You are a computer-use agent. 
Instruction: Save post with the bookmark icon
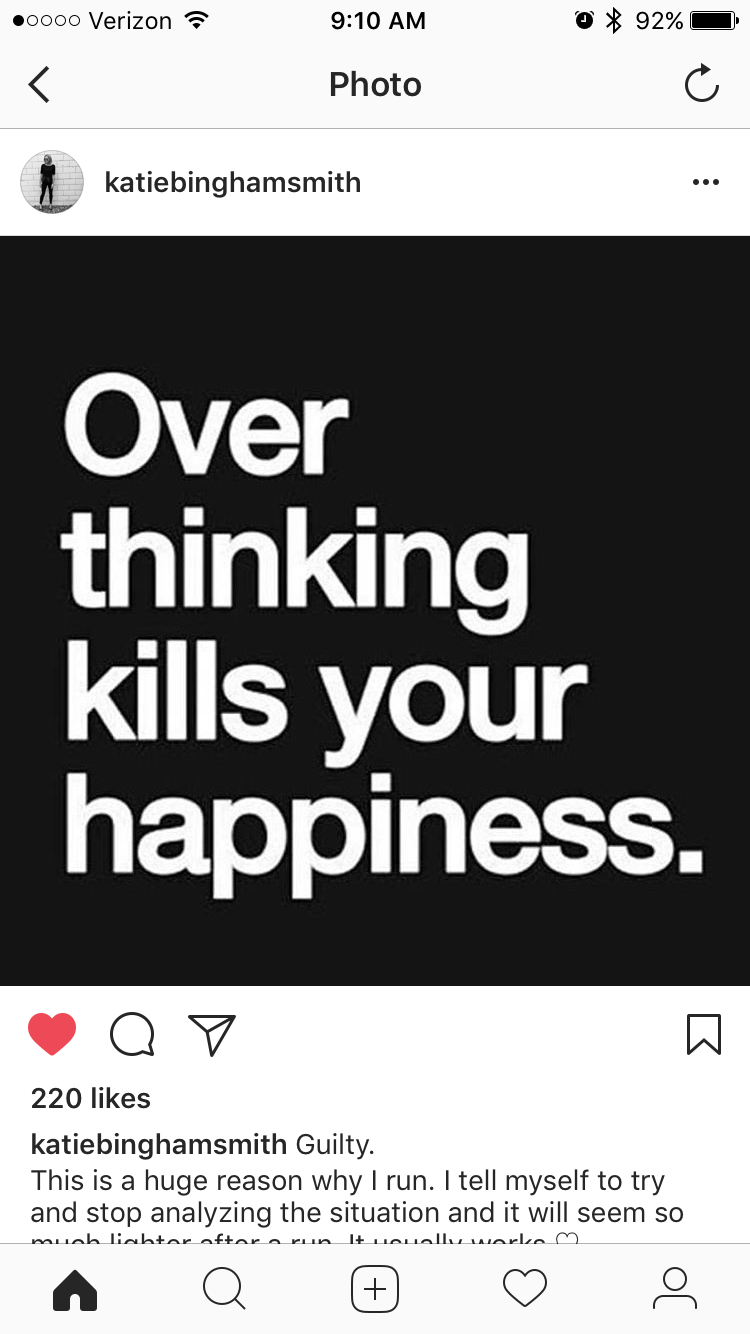coord(703,1035)
